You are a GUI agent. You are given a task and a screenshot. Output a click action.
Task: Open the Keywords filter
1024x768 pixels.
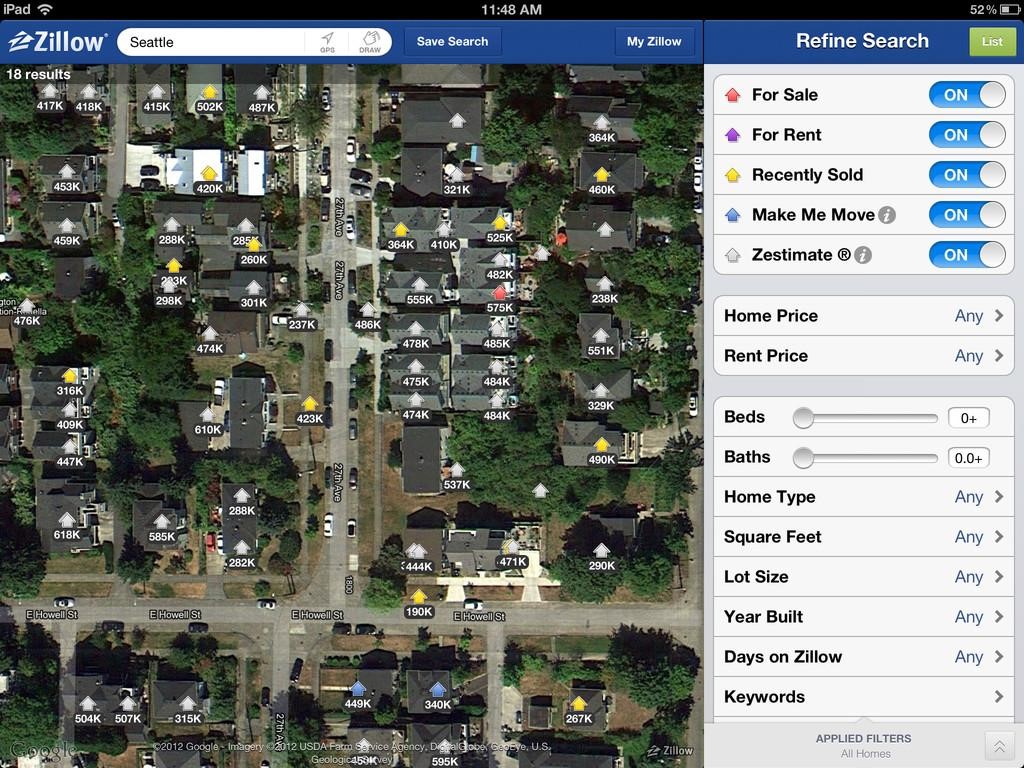tap(863, 697)
